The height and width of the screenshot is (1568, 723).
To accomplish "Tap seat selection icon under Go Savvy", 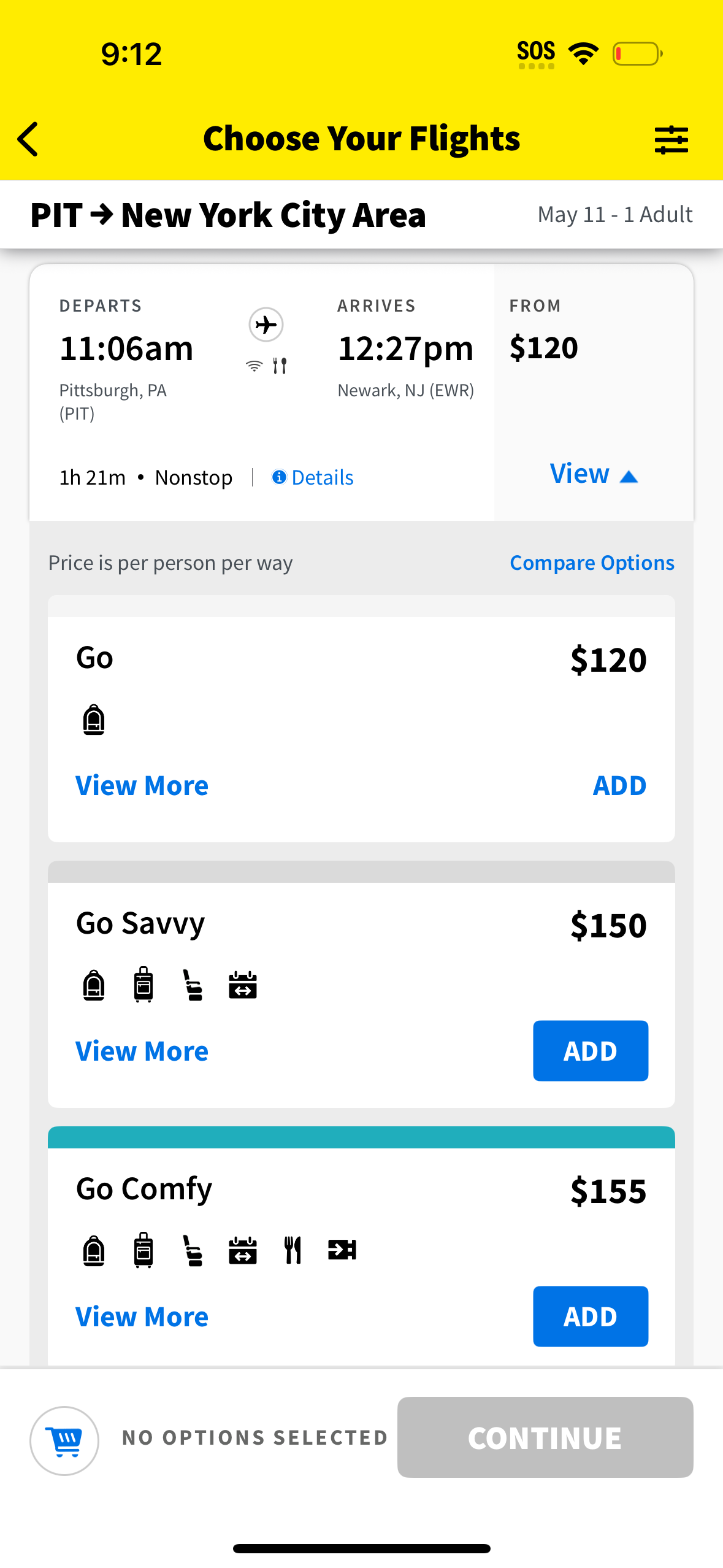I will click(x=193, y=985).
